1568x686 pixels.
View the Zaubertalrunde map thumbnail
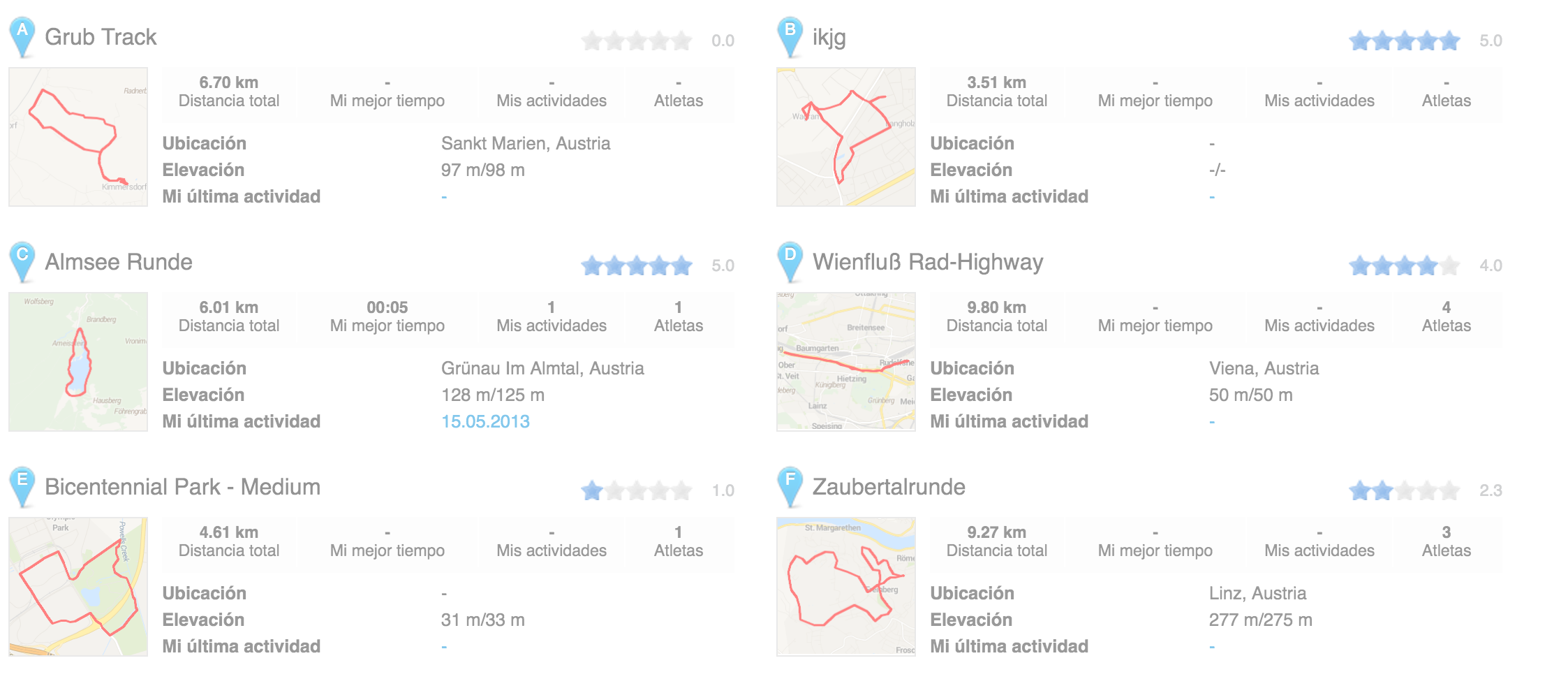[x=845, y=587]
